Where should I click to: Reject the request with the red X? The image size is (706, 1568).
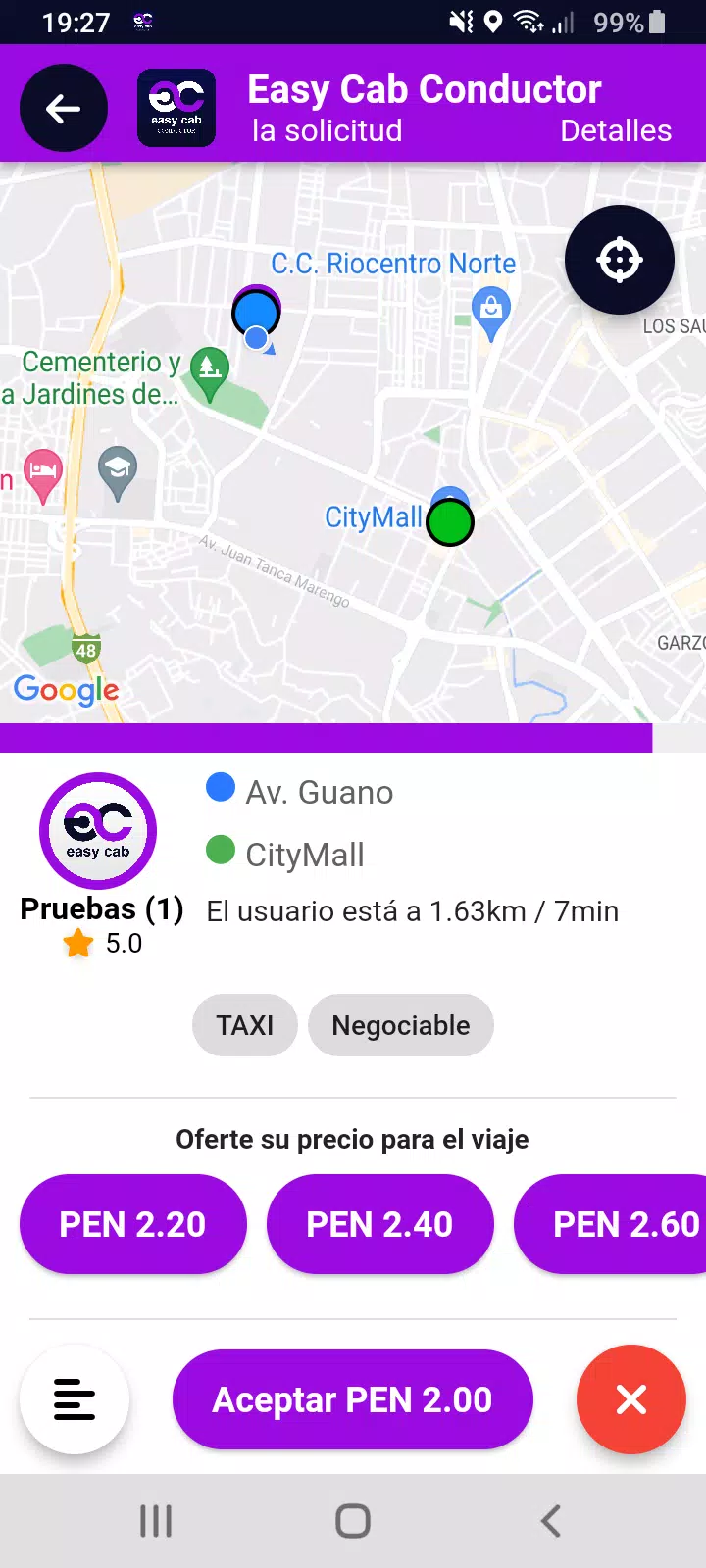pyautogui.click(x=631, y=1399)
